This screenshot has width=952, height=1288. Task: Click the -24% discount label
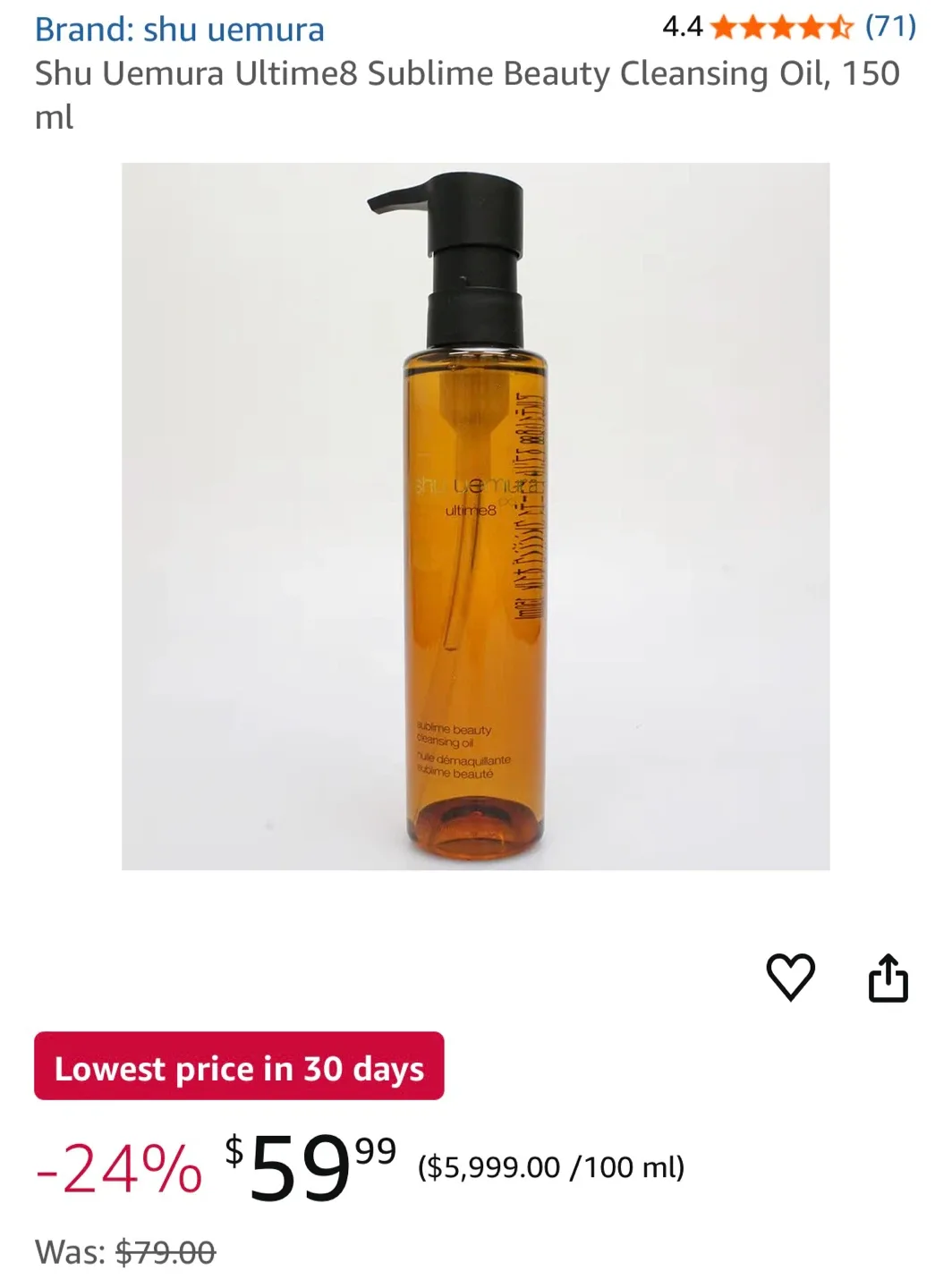[115, 1166]
